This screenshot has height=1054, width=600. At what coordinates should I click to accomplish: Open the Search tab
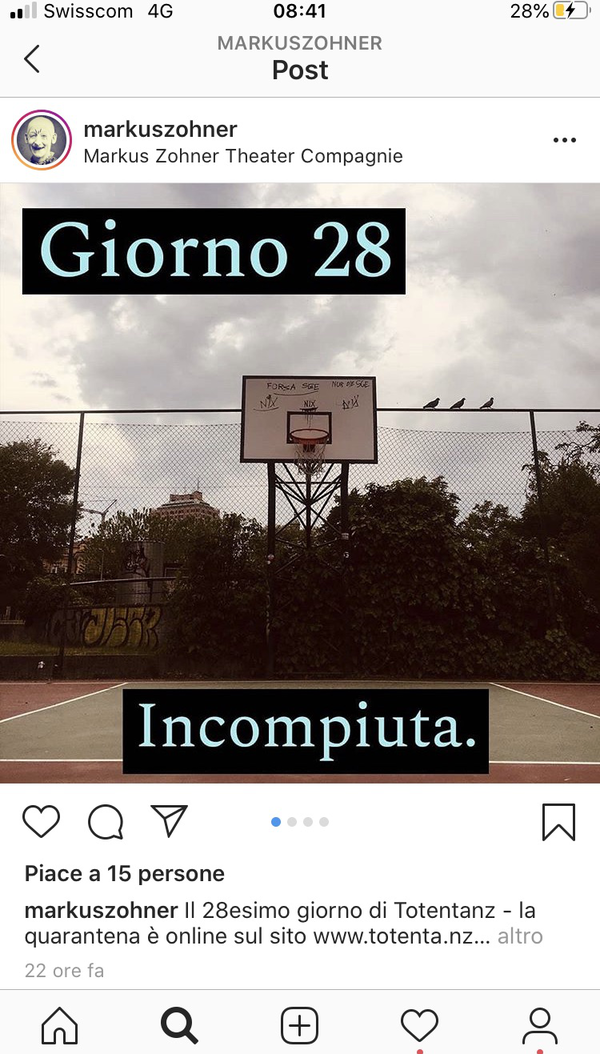(x=180, y=1025)
